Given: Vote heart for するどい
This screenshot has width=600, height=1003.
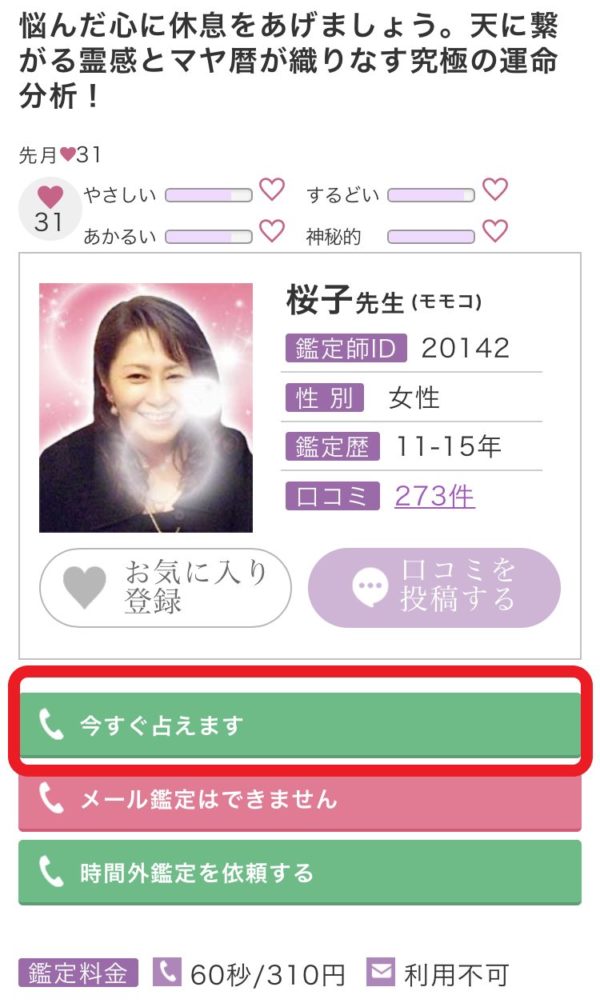Looking at the screenshot, I should click(x=495, y=188).
